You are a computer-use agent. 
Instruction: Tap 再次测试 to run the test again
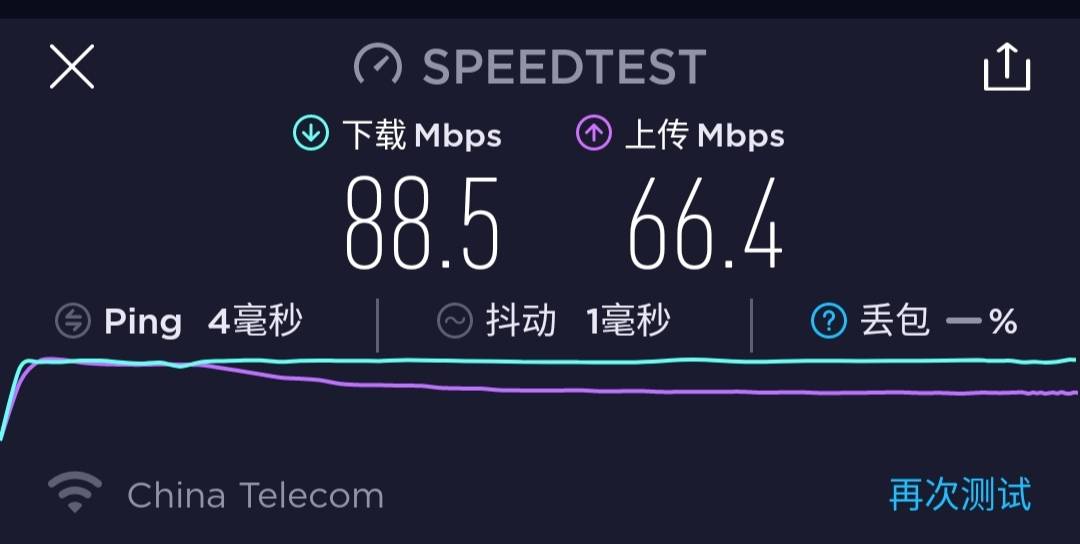tap(959, 495)
